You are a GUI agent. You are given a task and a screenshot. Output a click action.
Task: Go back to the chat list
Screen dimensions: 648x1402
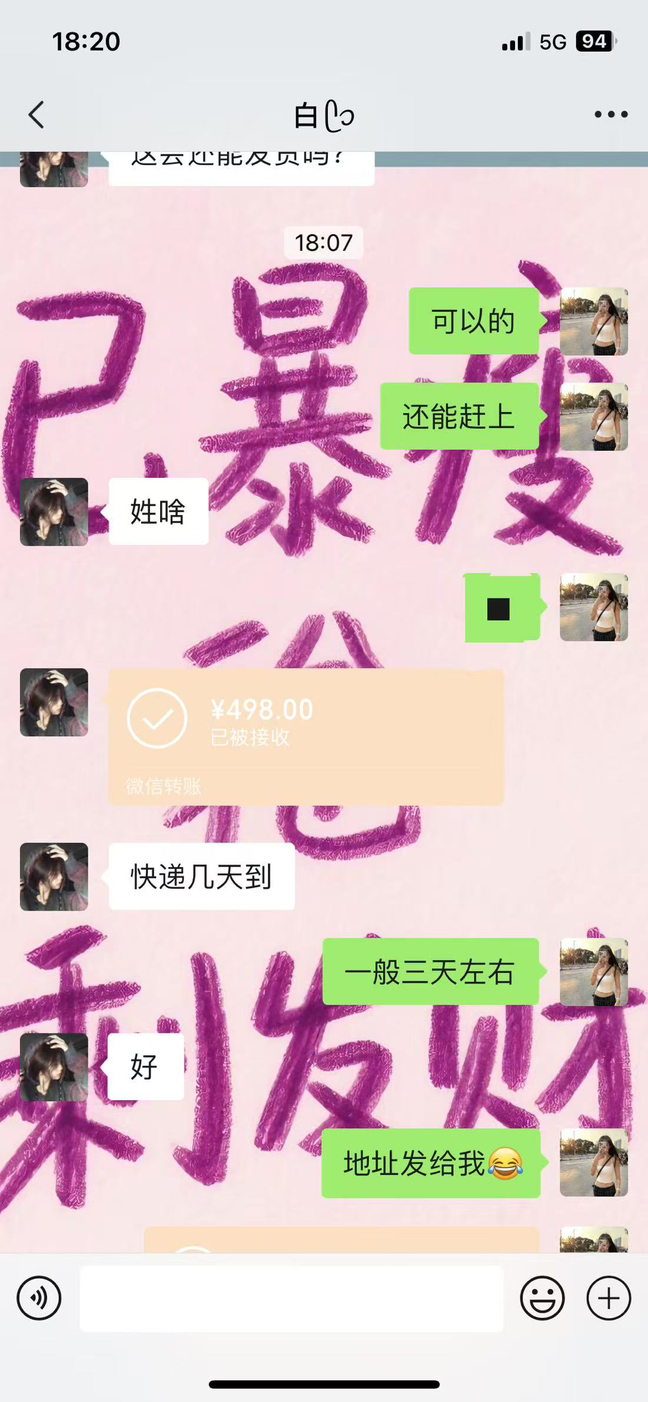pos(37,115)
